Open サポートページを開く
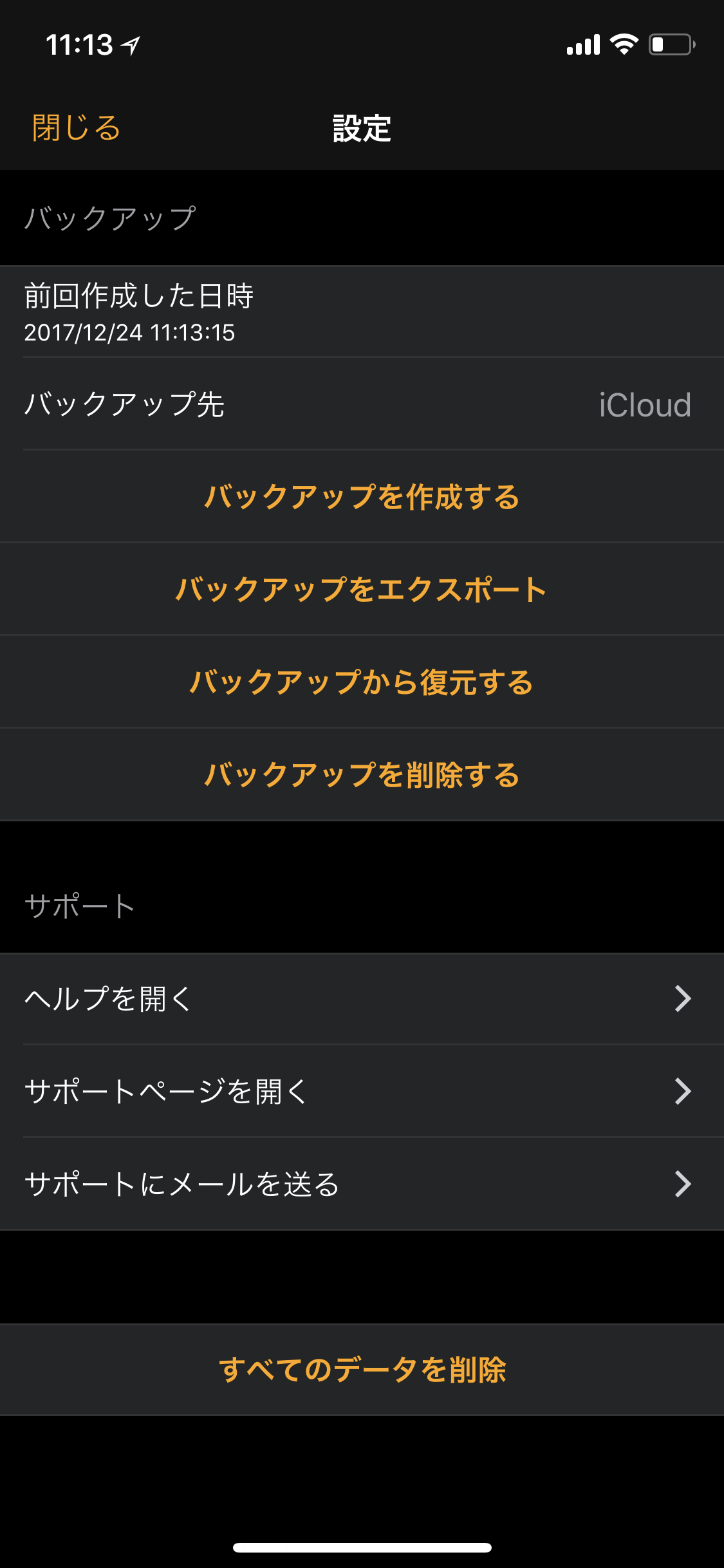This screenshot has height=1568, width=724. [362, 1092]
